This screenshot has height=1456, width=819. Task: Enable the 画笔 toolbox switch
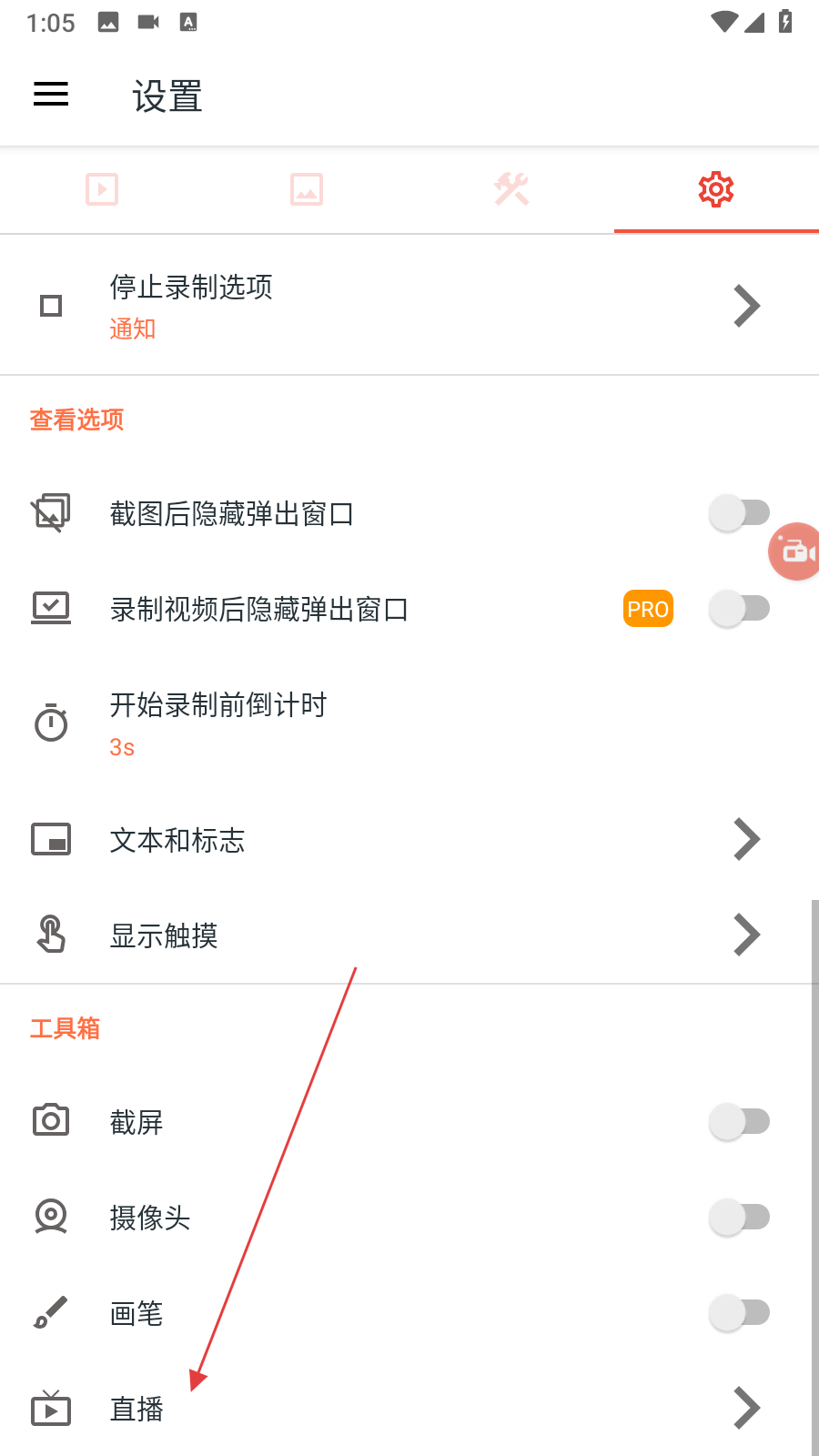[x=739, y=1313]
